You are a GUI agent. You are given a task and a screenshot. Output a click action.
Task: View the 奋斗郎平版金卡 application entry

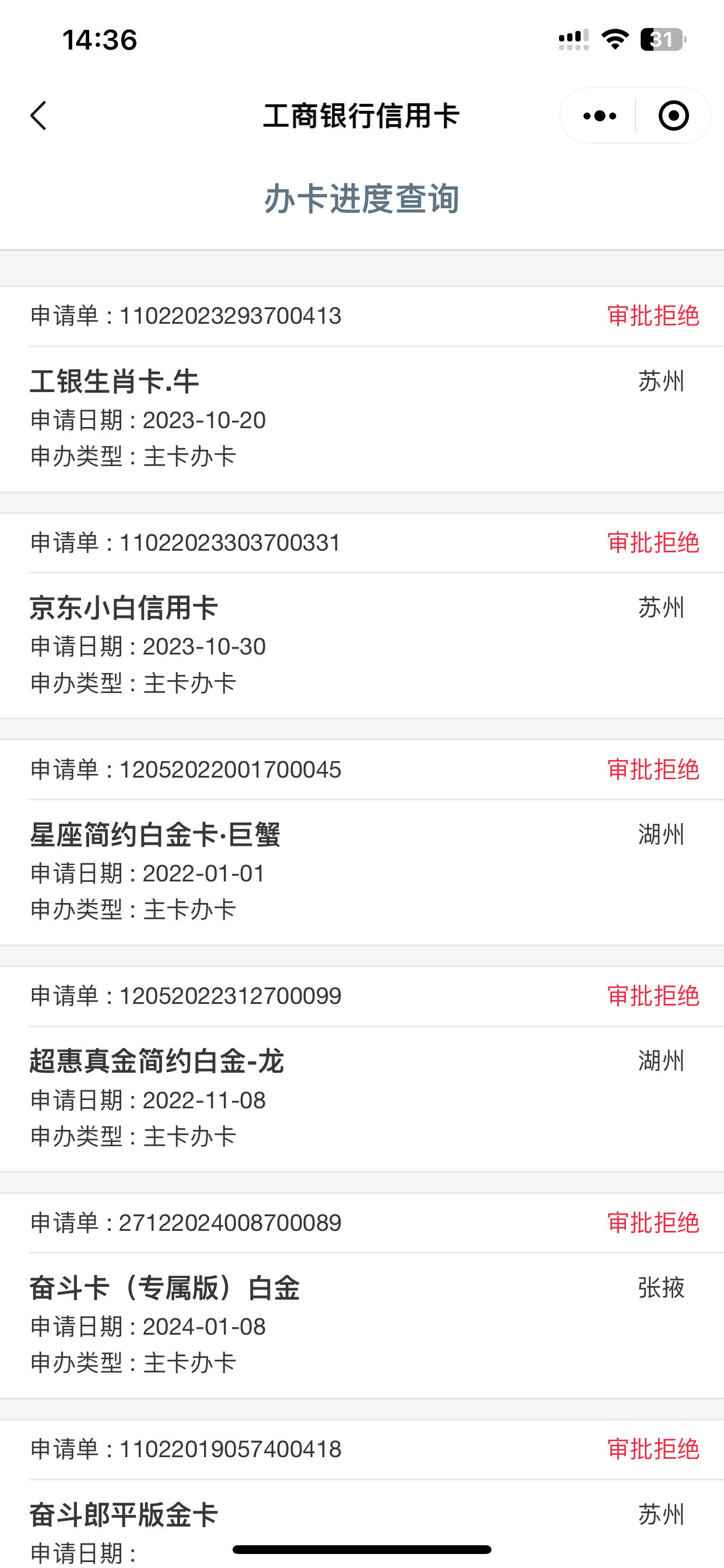[x=362, y=1494]
